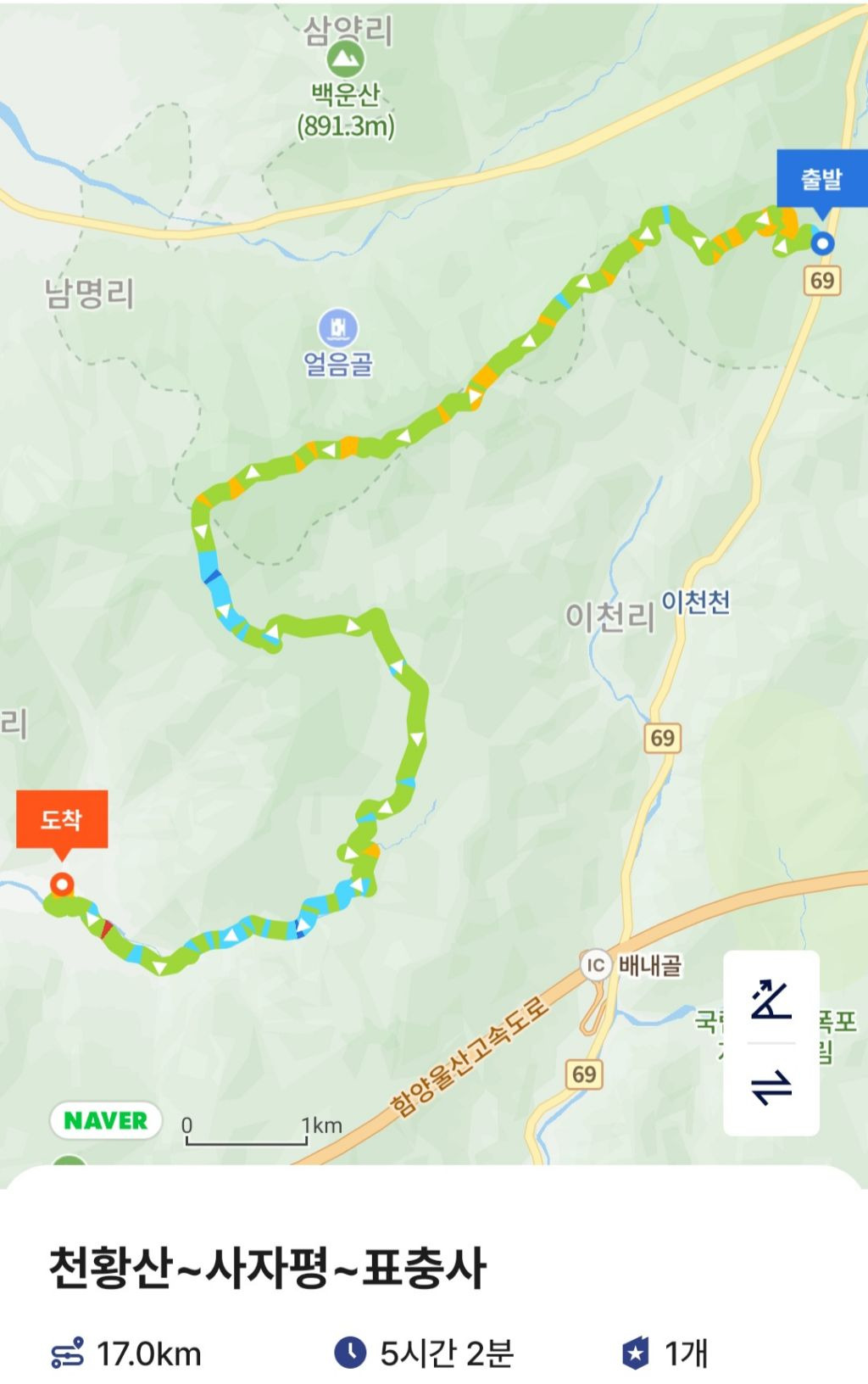The image size is (868, 1384).
Task: Reverse the route direction with the swap arrows
Action: coord(771,1087)
